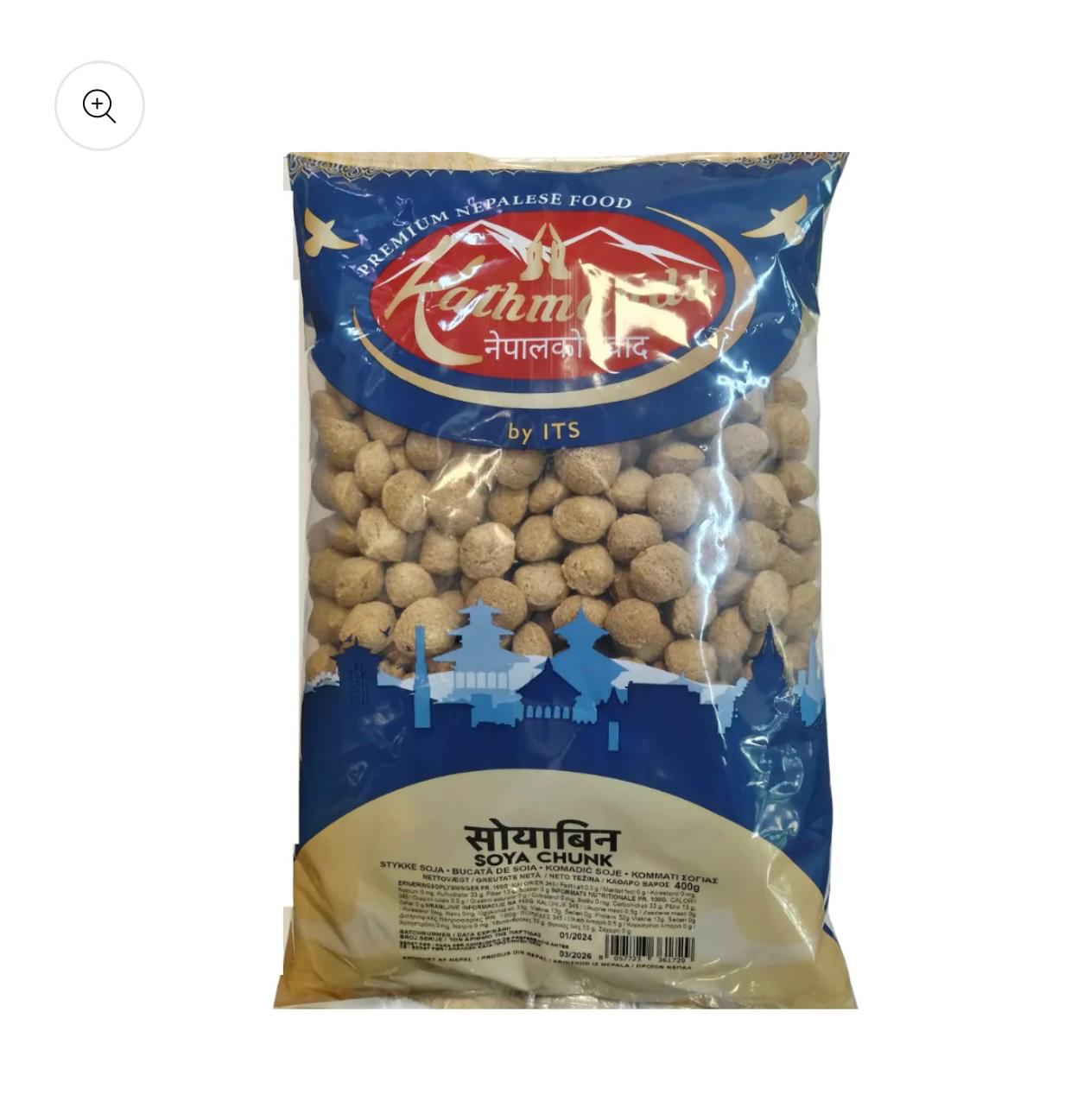1090x1120 pixels.
Task: Open the Soya Chunk product image
Action: tap(566, 579)
